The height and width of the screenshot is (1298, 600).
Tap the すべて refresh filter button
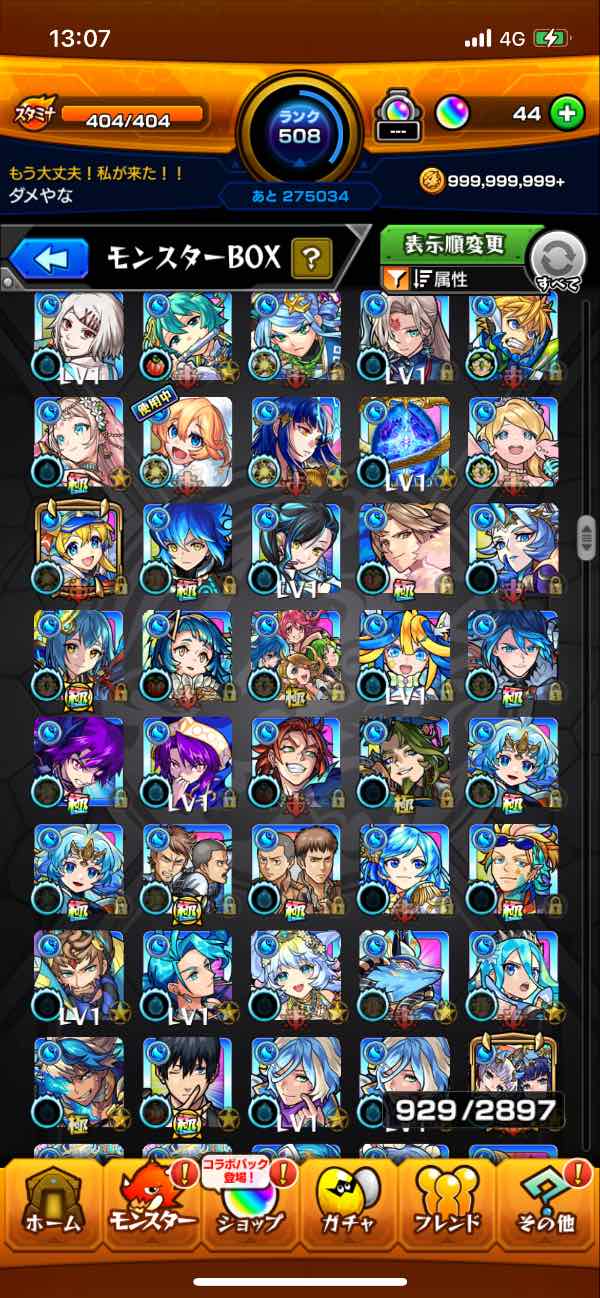tap(557, 260)
